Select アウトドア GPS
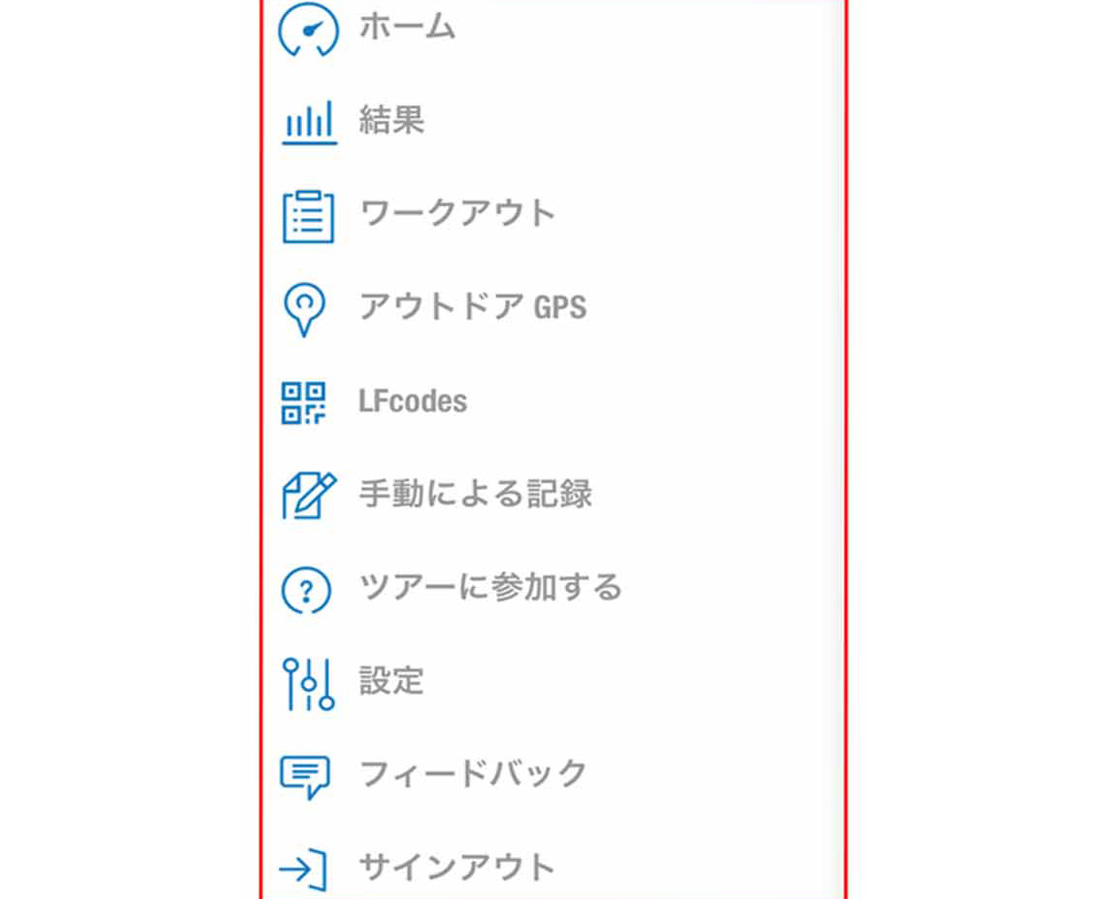This screenshot has height=899, width=1100. tap(472, 307)
